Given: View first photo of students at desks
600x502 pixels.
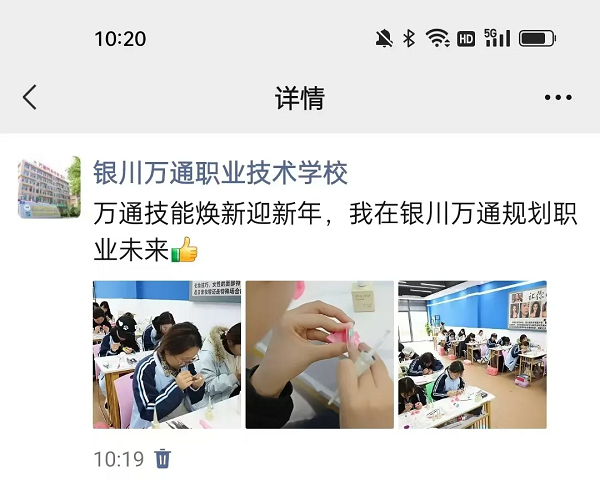Looking at the screenshot, I should [x=167, y=355].
